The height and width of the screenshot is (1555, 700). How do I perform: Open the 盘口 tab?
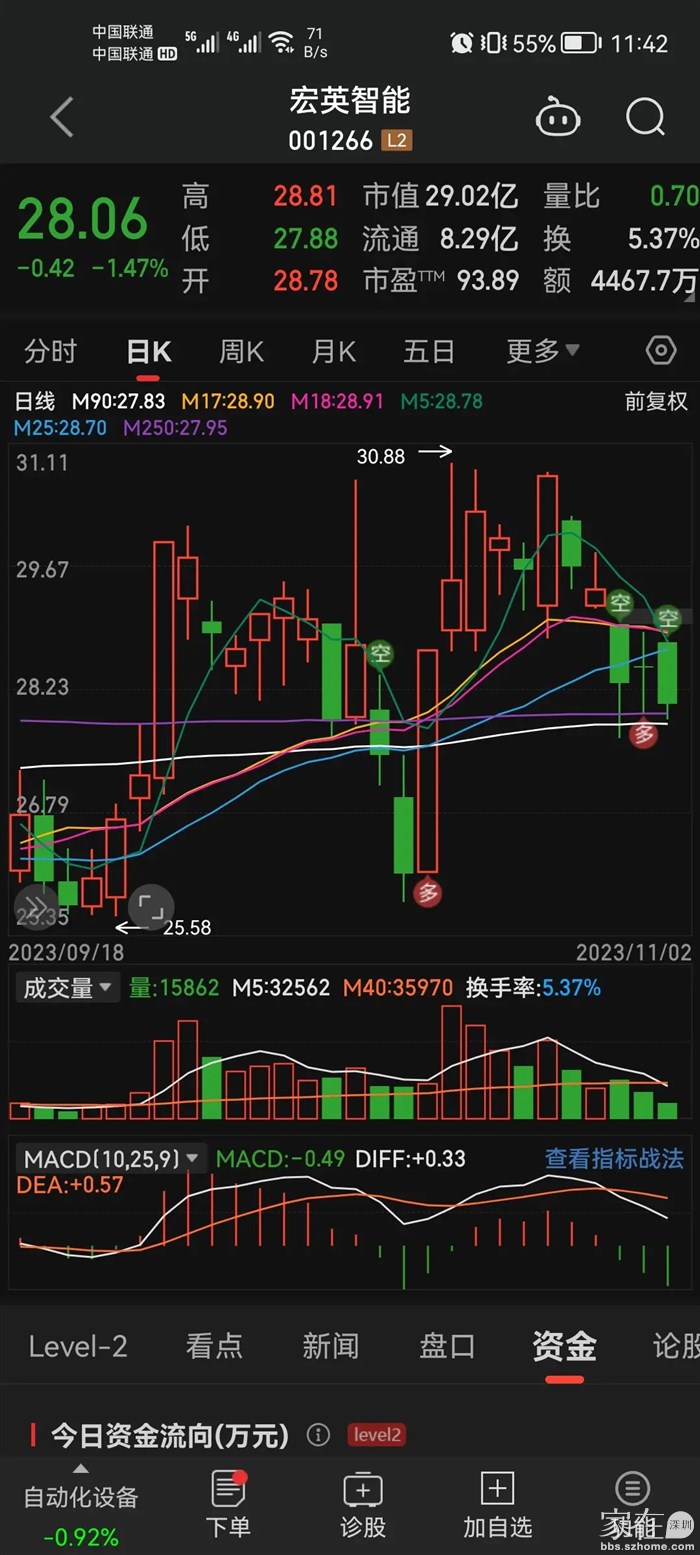(x=446, y=1346)
